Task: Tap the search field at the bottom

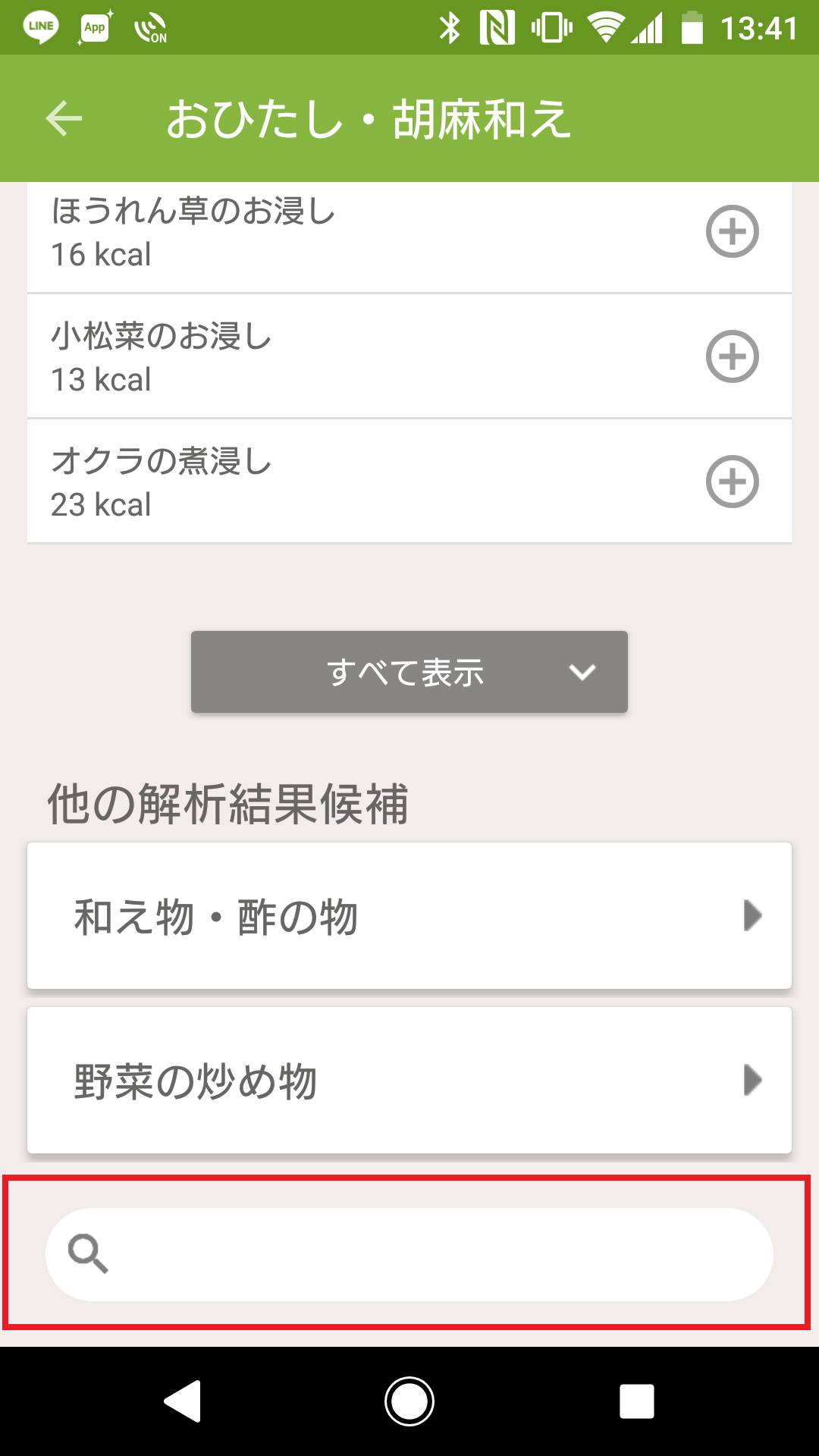Action: [409, 1254]
